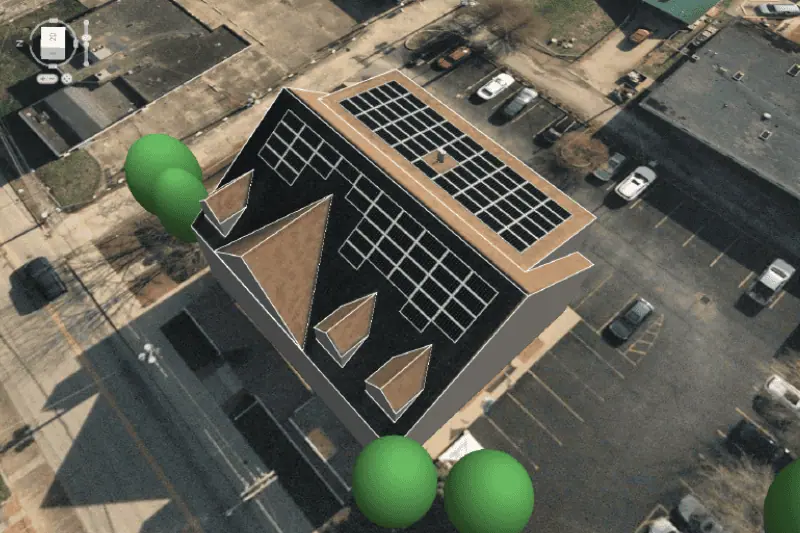Image resolution: width=800 pixels, height=533 pixels.
Task: Tap the pill-shaped view mode button
Action: point(47,79)
